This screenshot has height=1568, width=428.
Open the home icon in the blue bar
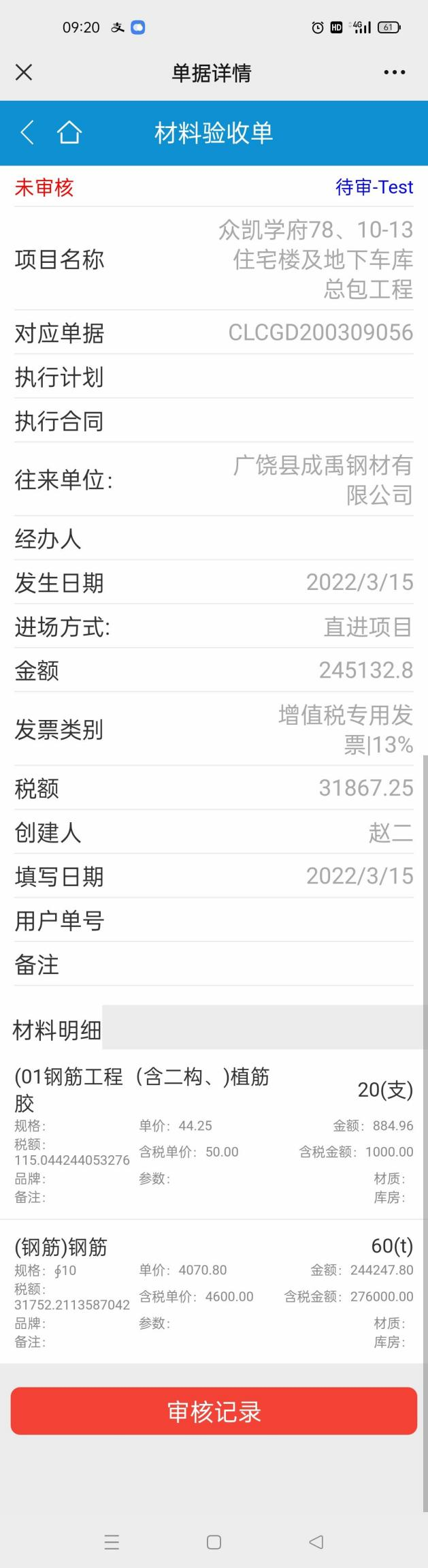pos(69,132)
